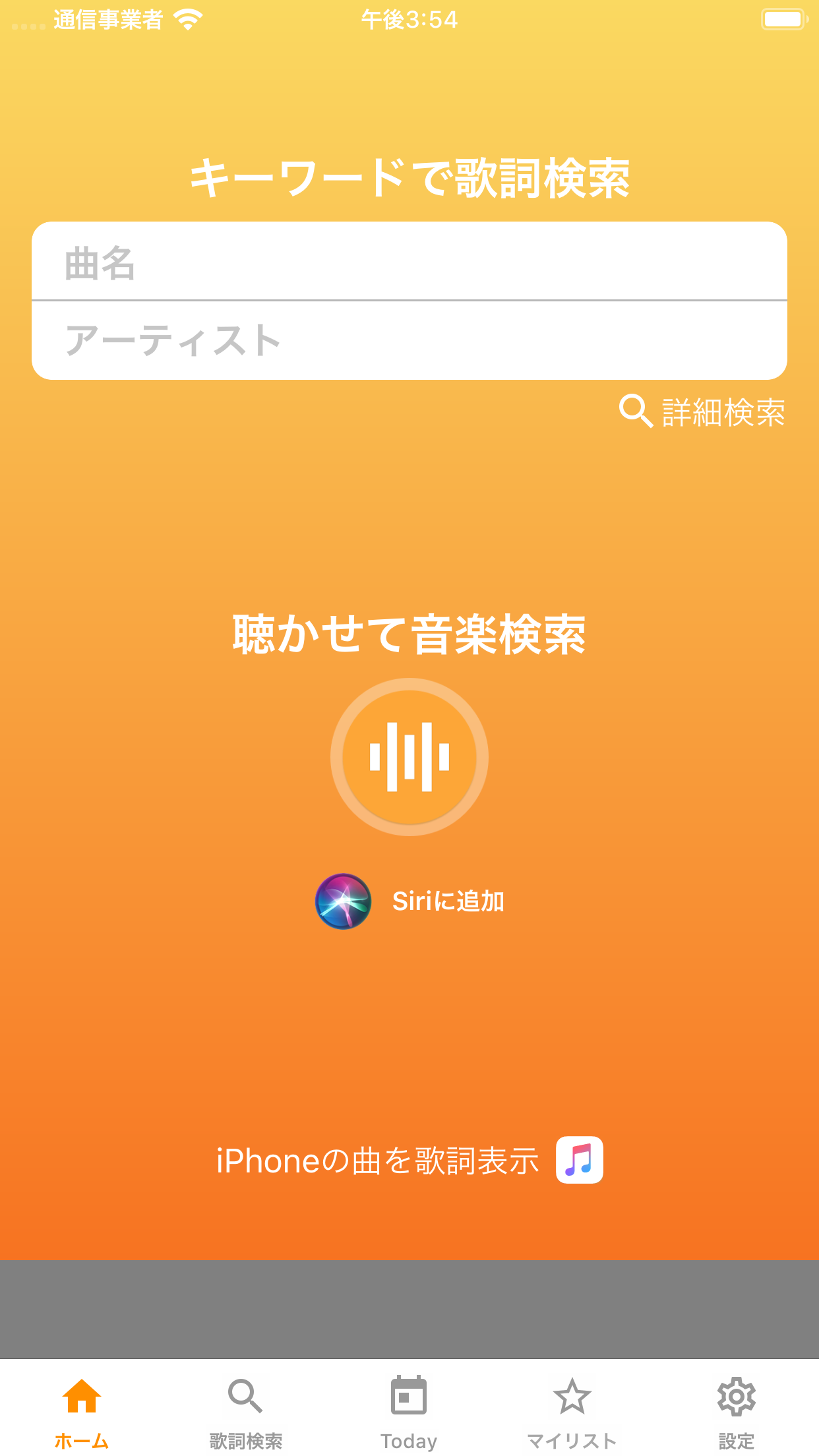Select the magnifier icon beside 詳細検索

[635, 412]
